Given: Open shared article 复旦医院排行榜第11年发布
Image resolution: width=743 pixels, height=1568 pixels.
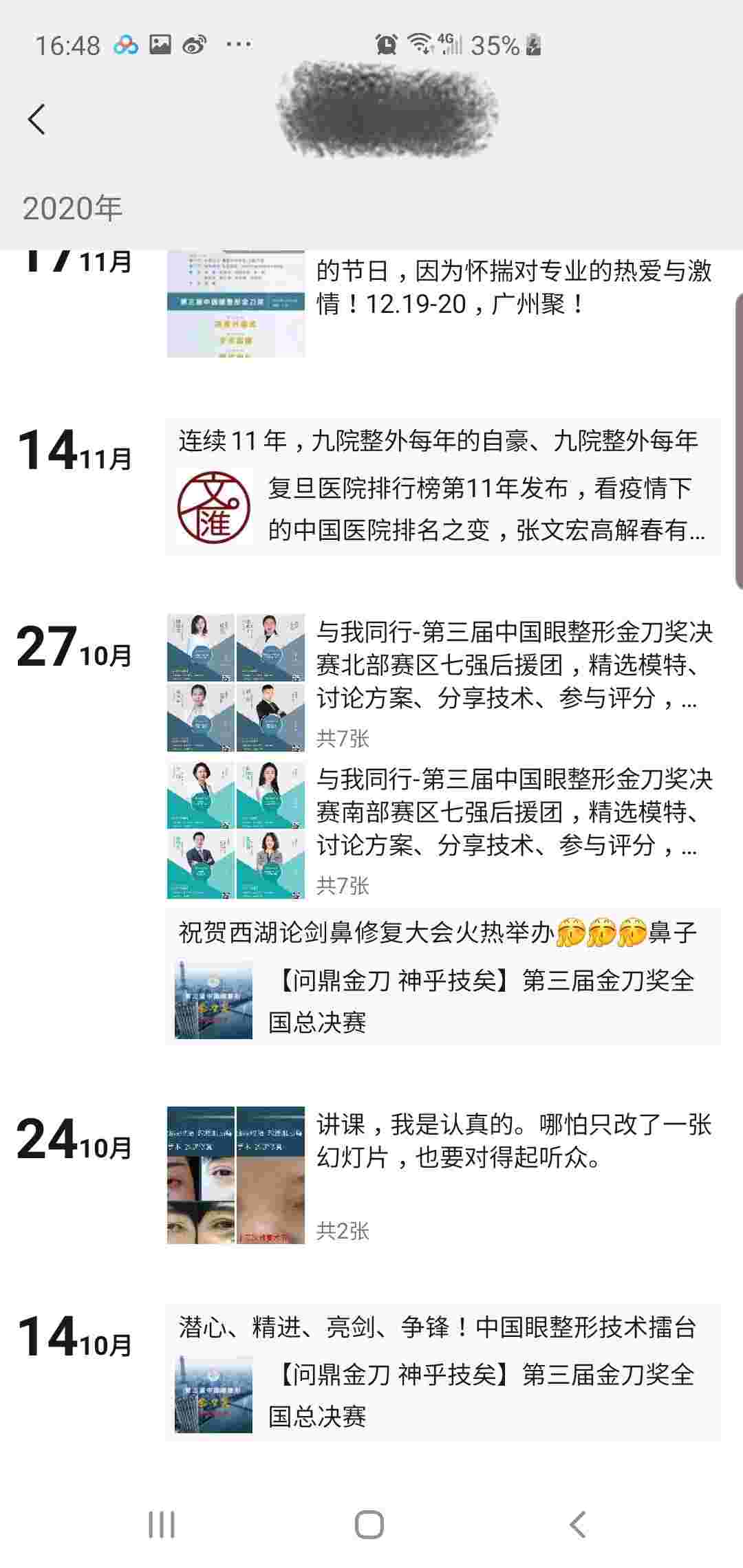Looking at the screenshot, I should point(443,509).
